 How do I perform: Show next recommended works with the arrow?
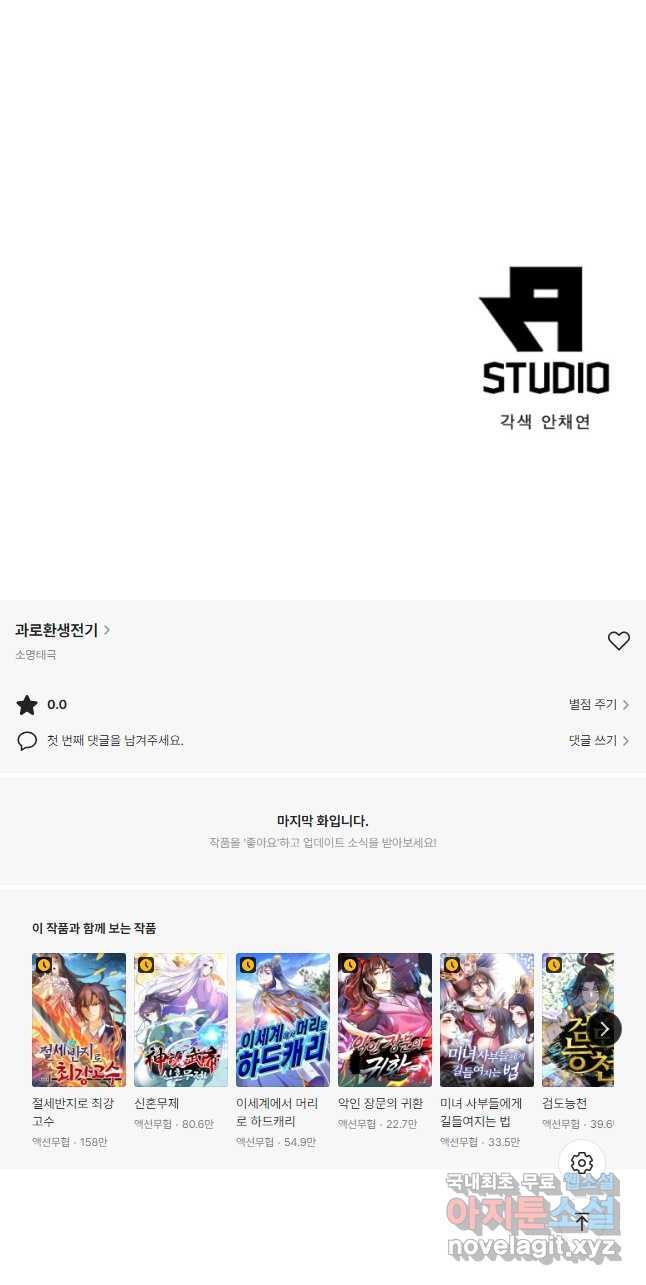click(x=604, y=1028)
